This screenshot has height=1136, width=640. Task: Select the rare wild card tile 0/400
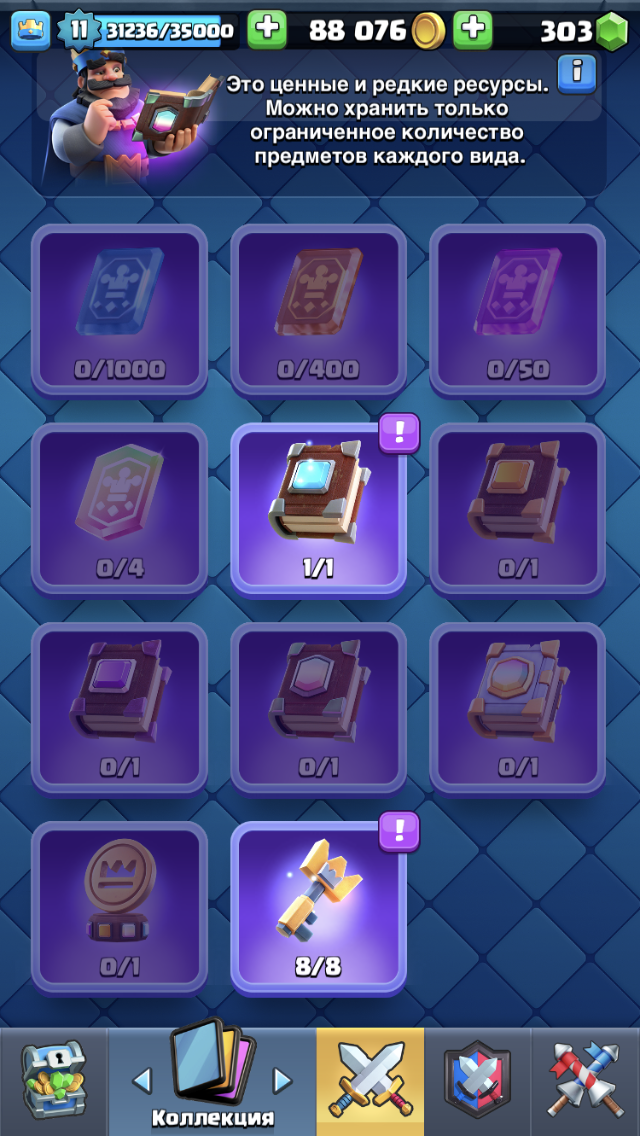pos(319,308)
